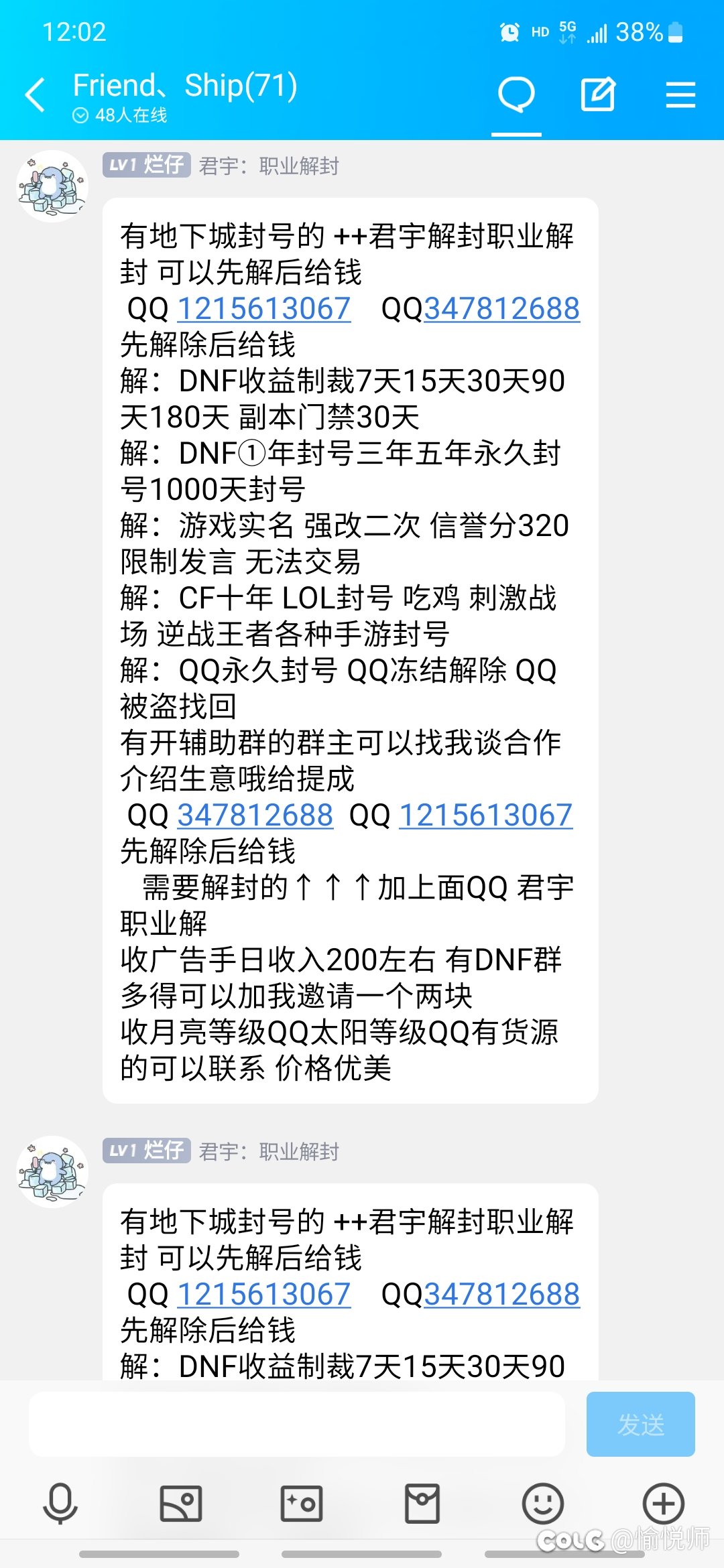Expand more options with the plus icon
Viewport: 724px width, 1568px height.
pos(664,1504)
